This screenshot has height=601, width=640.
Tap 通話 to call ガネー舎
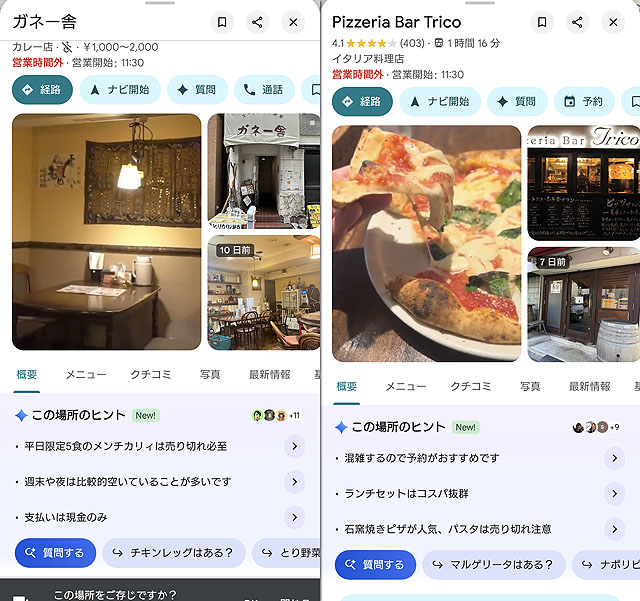(264, 89)
